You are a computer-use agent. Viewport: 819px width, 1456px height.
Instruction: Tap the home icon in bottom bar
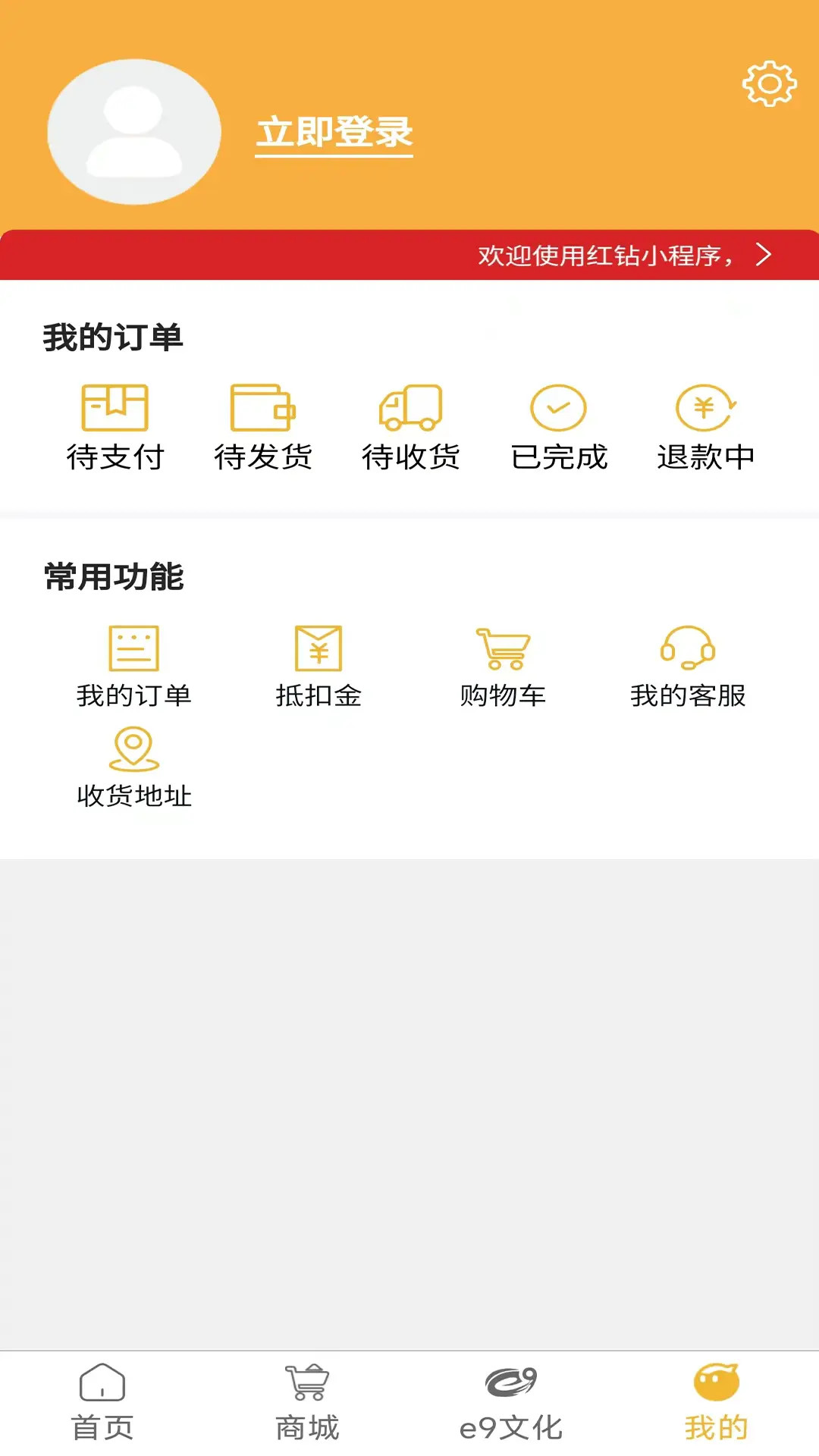point(102,1385)
